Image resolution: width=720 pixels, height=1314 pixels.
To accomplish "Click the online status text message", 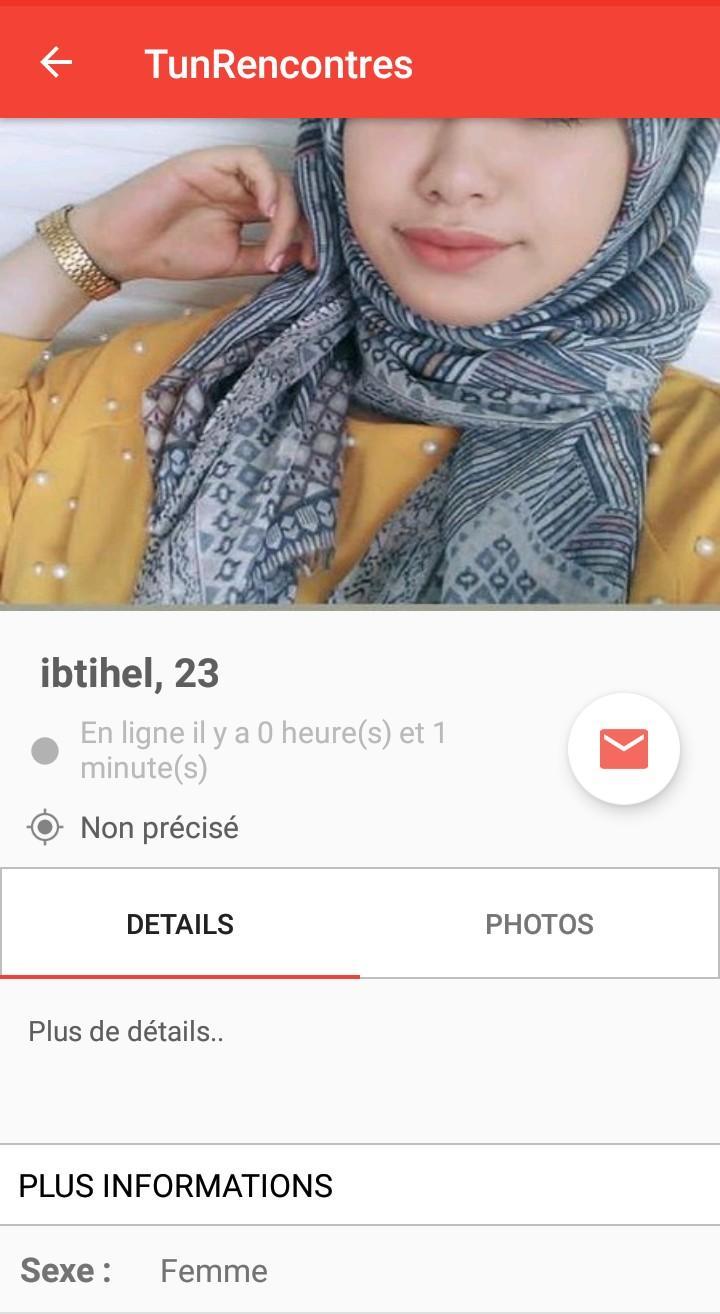I will coord(264,749).
